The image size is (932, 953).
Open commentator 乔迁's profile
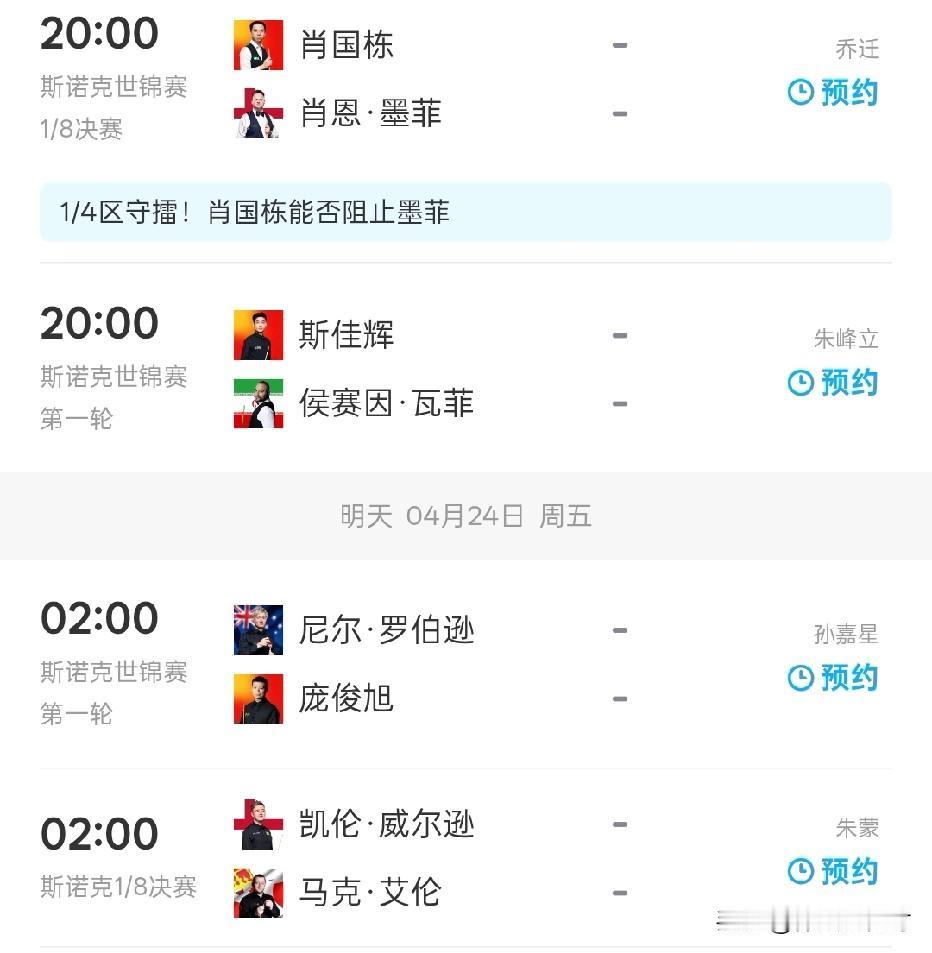[858, 45]
